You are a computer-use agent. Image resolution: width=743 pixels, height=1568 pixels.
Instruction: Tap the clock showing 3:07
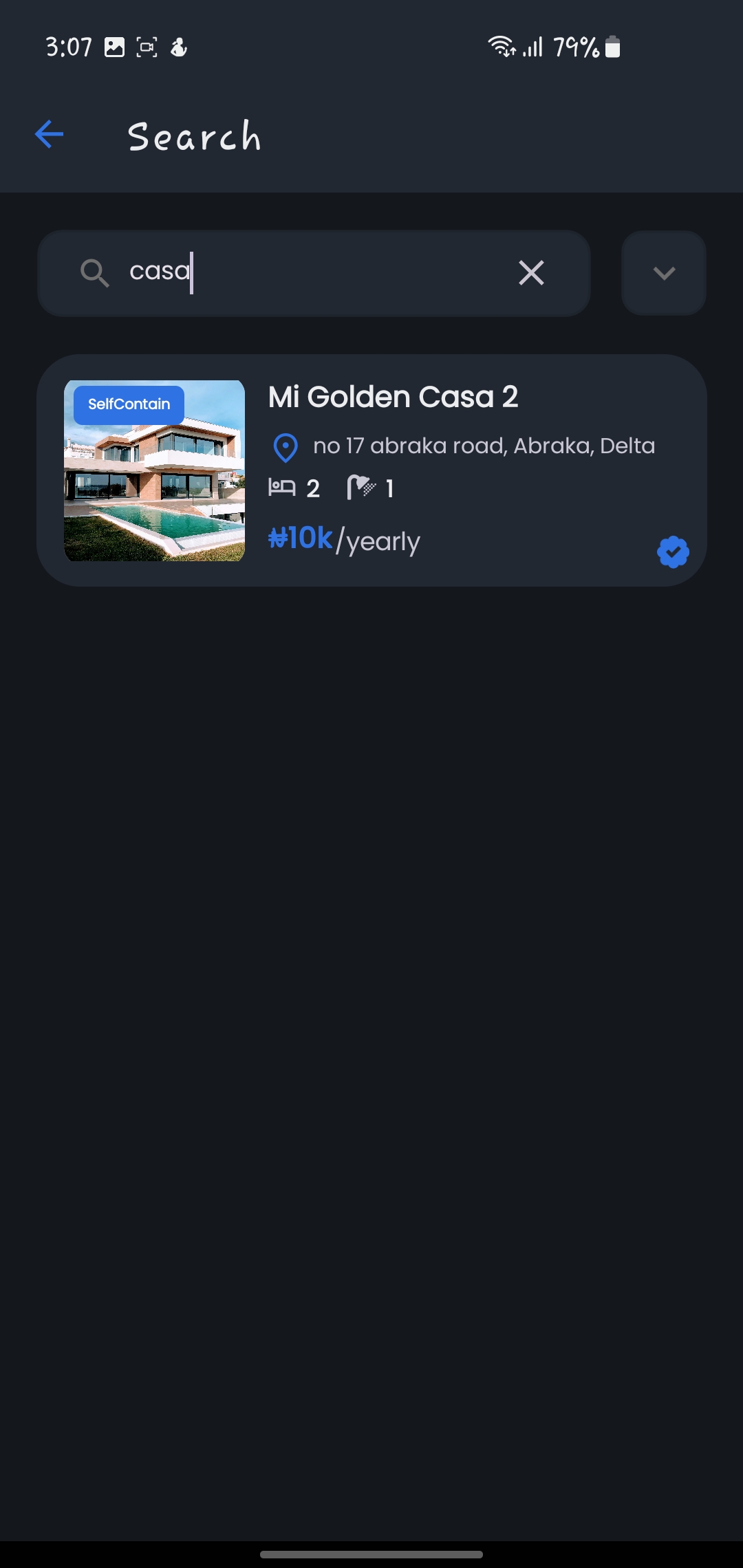67,47
